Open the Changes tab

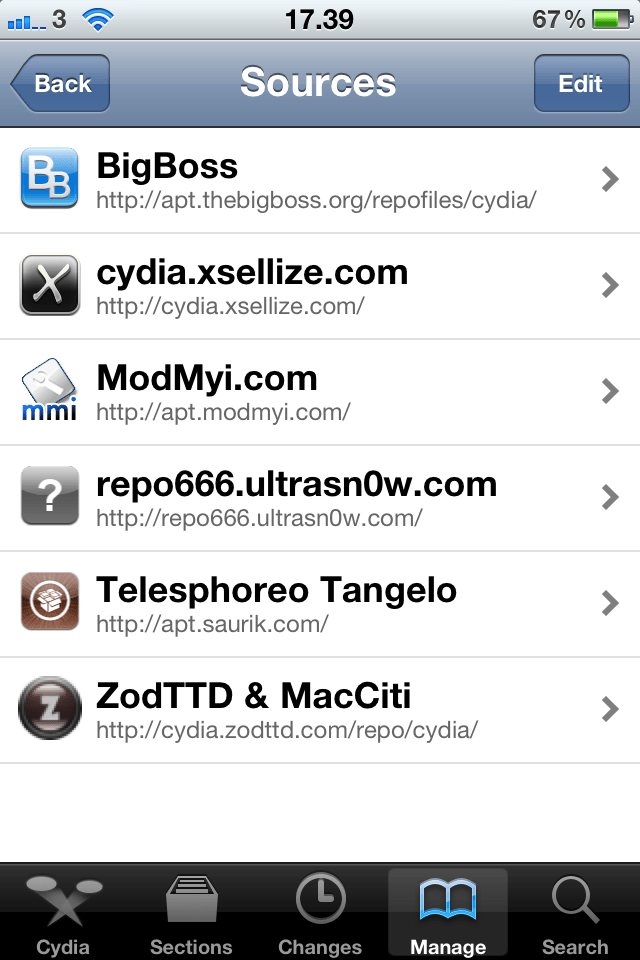pyautogui.click(x=320, y=914)
